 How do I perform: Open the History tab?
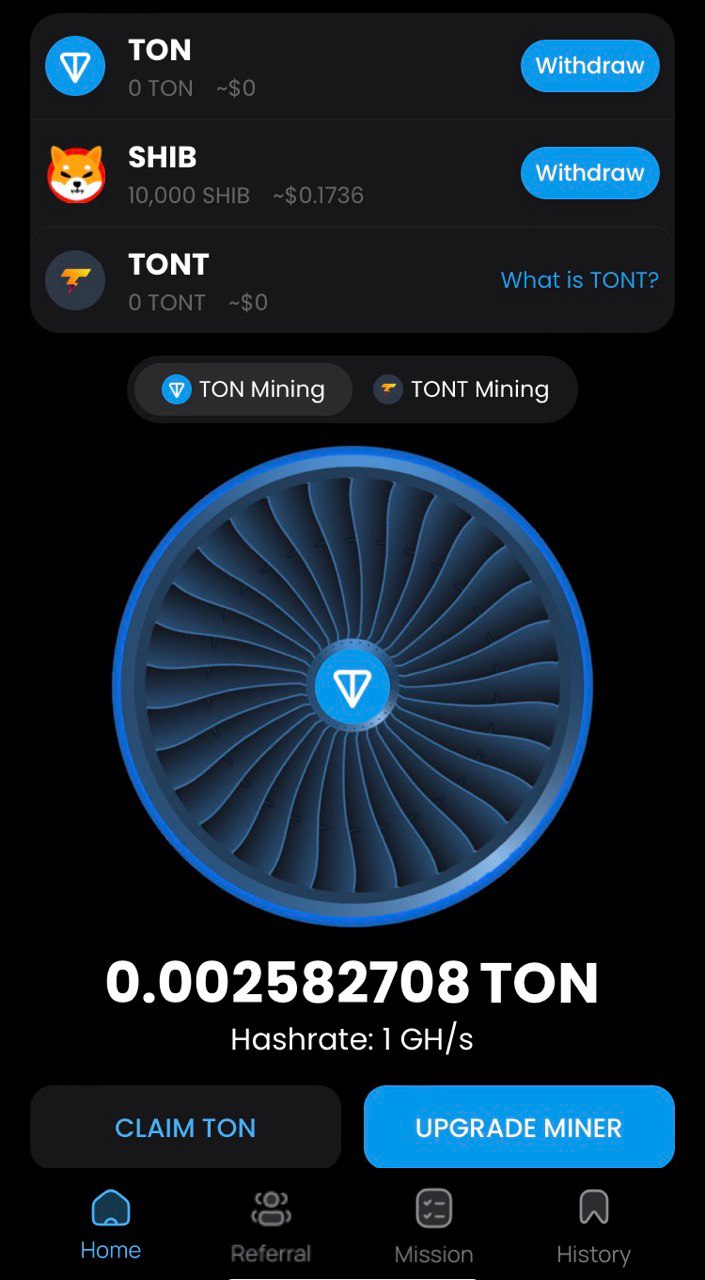593,1226
